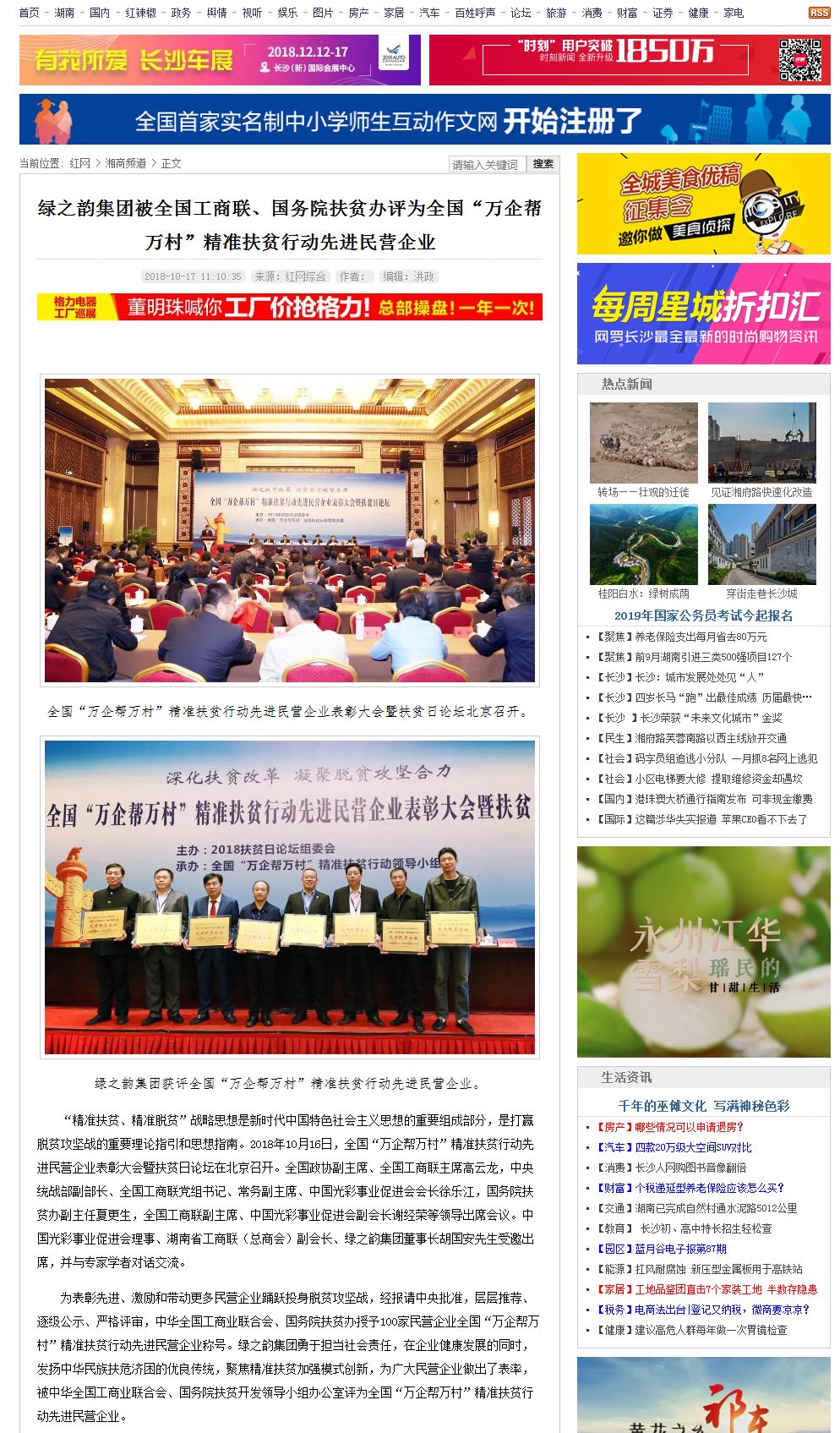Go to 湘商频道 in breadcrumb
840x1433 pixels.
[x=125, y=163]
